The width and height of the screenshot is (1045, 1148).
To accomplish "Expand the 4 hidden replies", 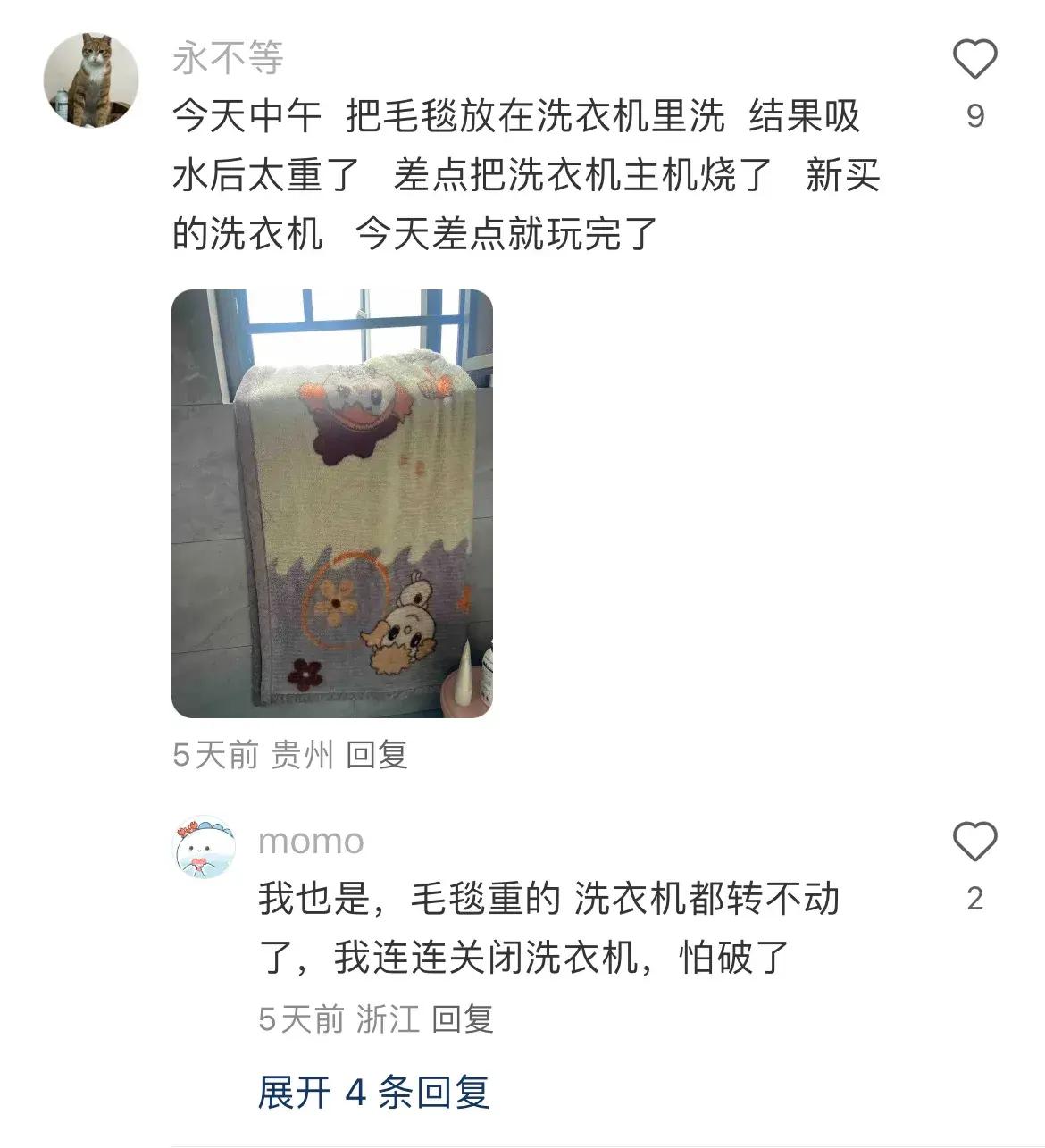I will point(373,1092).
